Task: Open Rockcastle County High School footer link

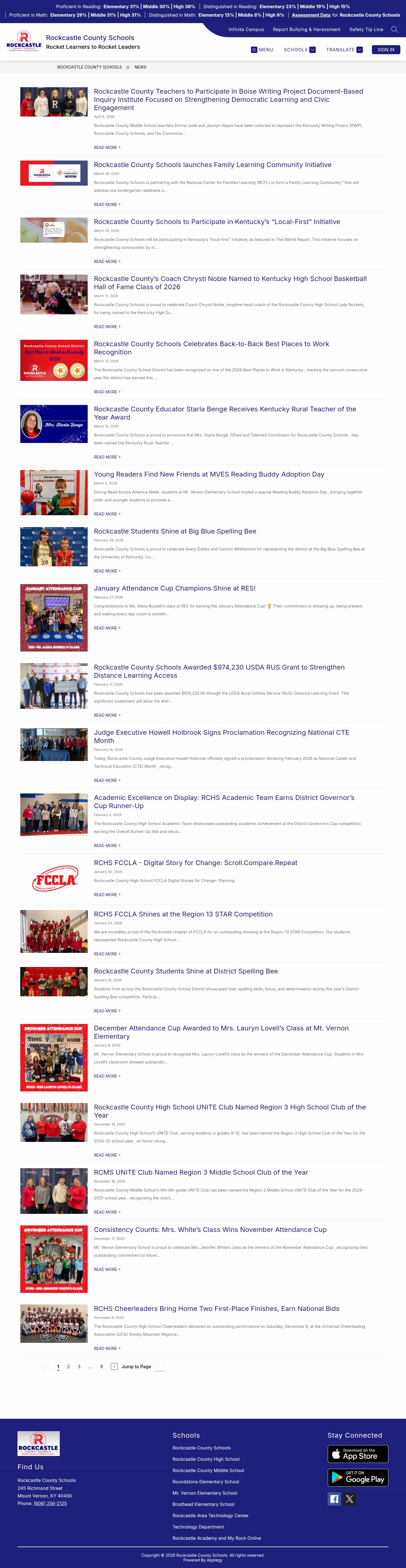Action: click(x=206, y=1459)
